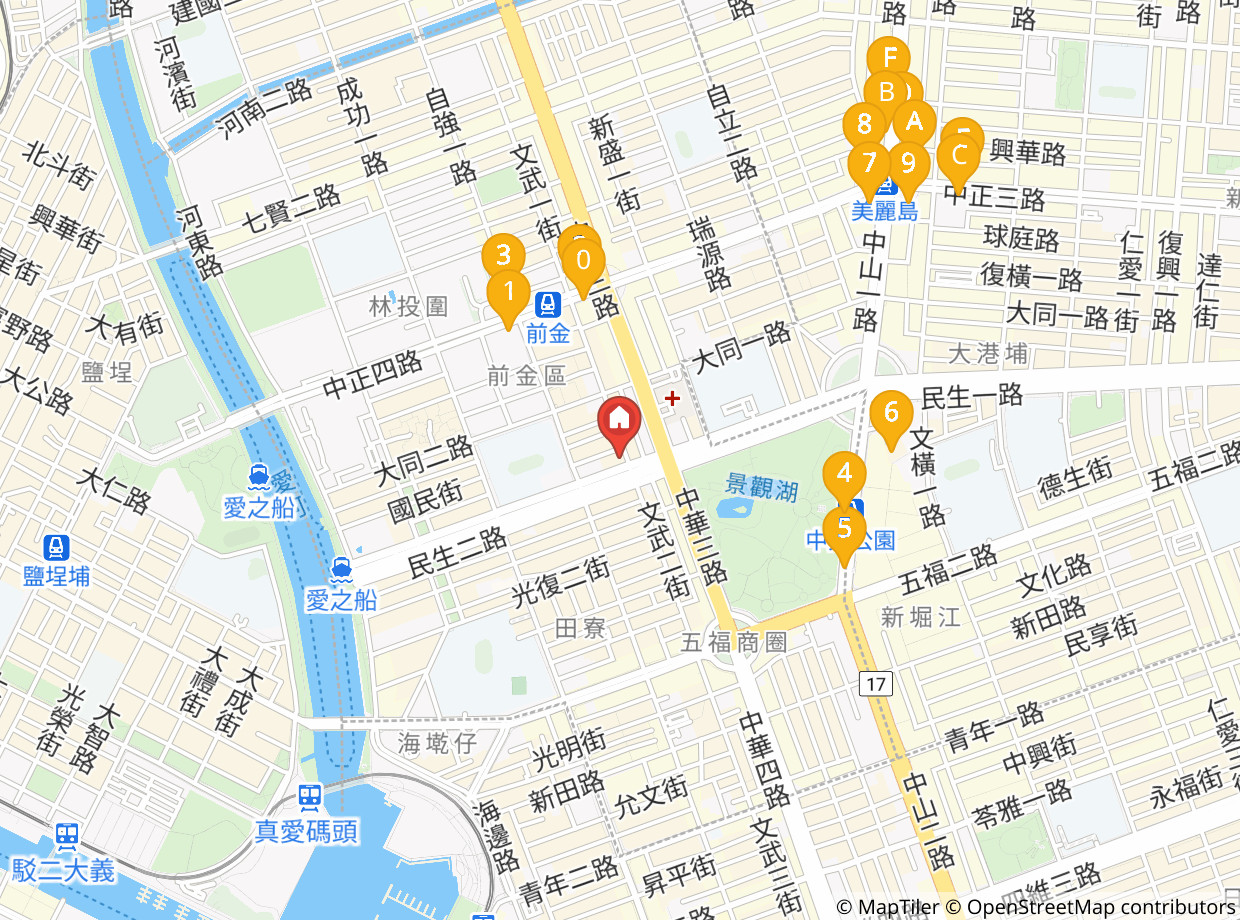
Task: Tap map marker 7
Action: [868, 163]
